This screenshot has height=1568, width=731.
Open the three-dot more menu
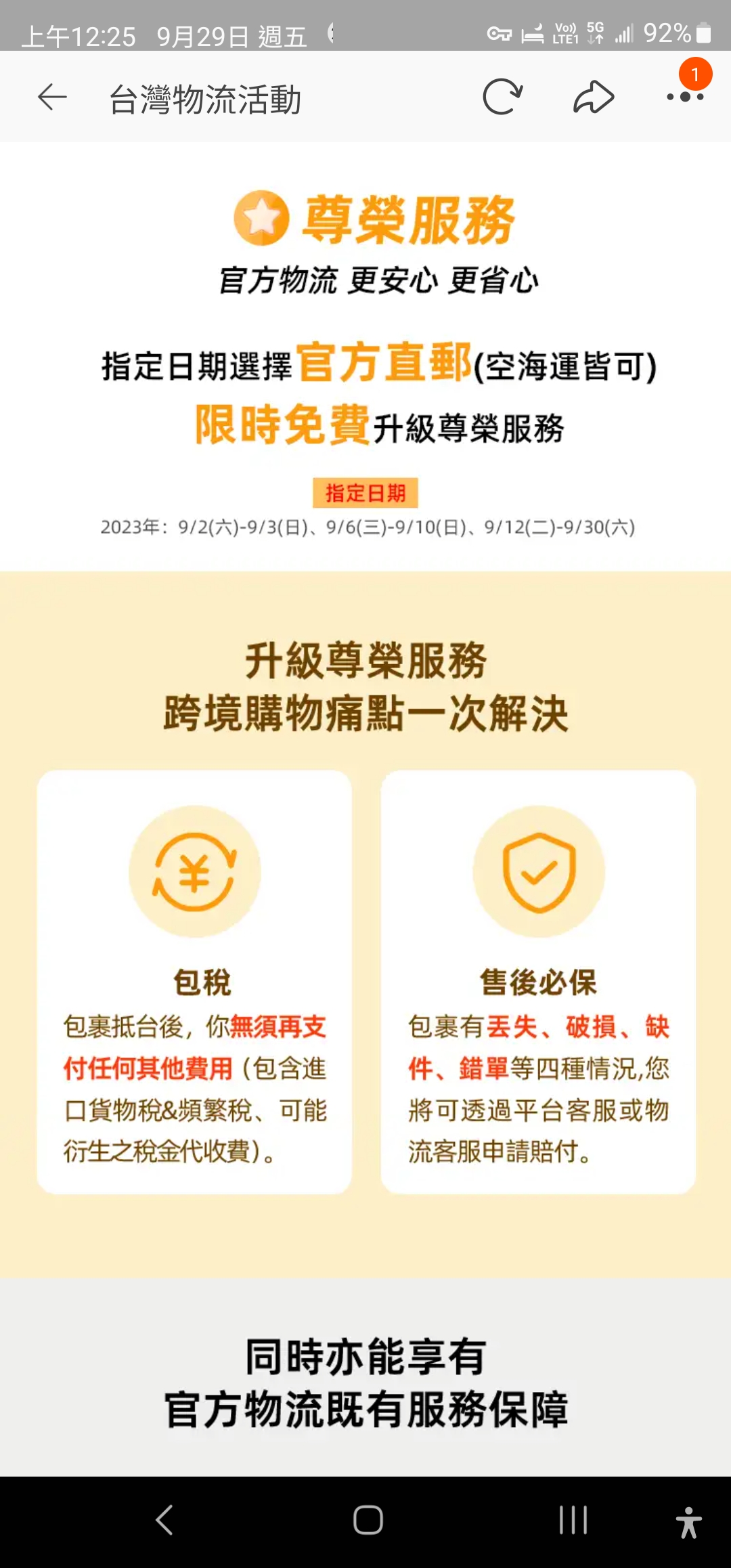tap(685, 97)
